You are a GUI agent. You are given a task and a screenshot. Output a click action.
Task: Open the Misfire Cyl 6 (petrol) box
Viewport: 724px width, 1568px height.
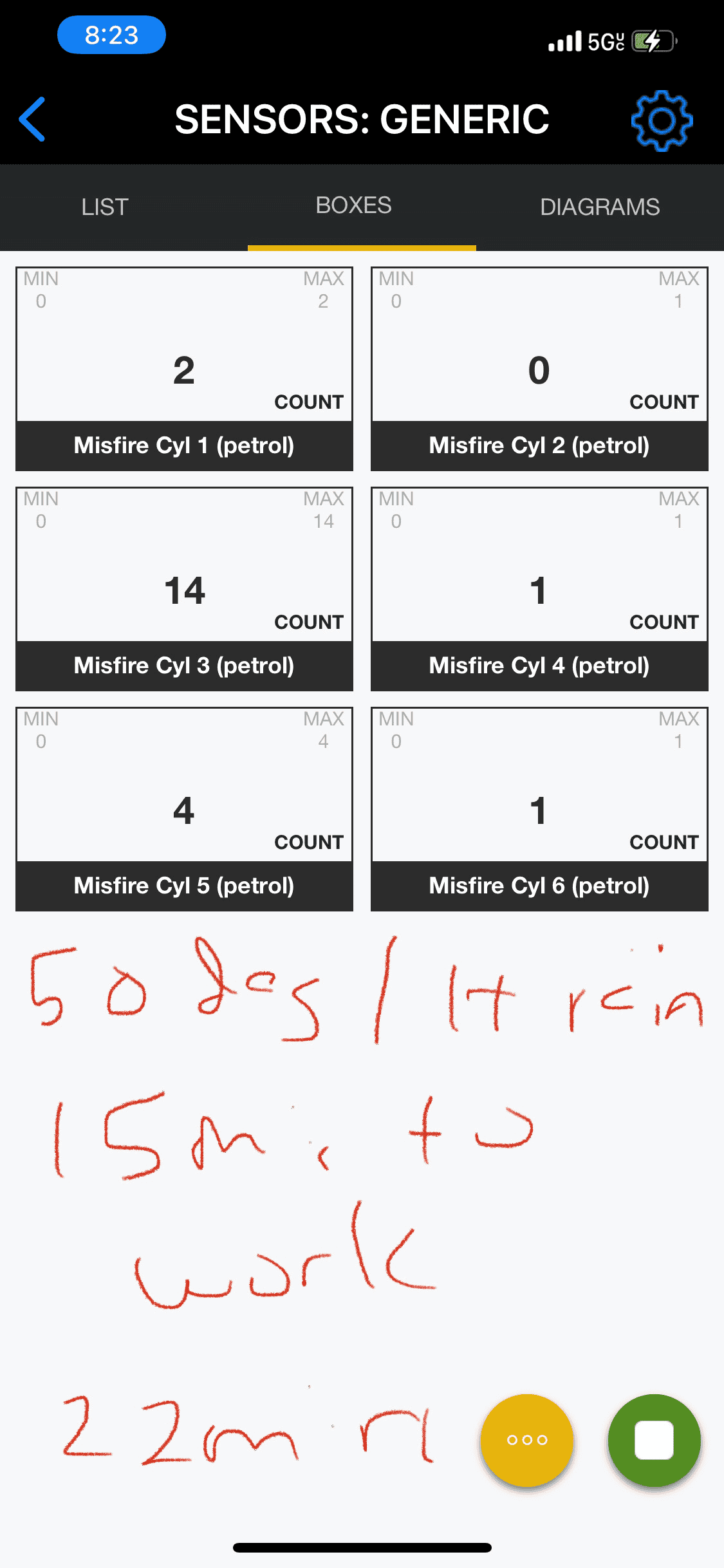[x=539, y=809]
